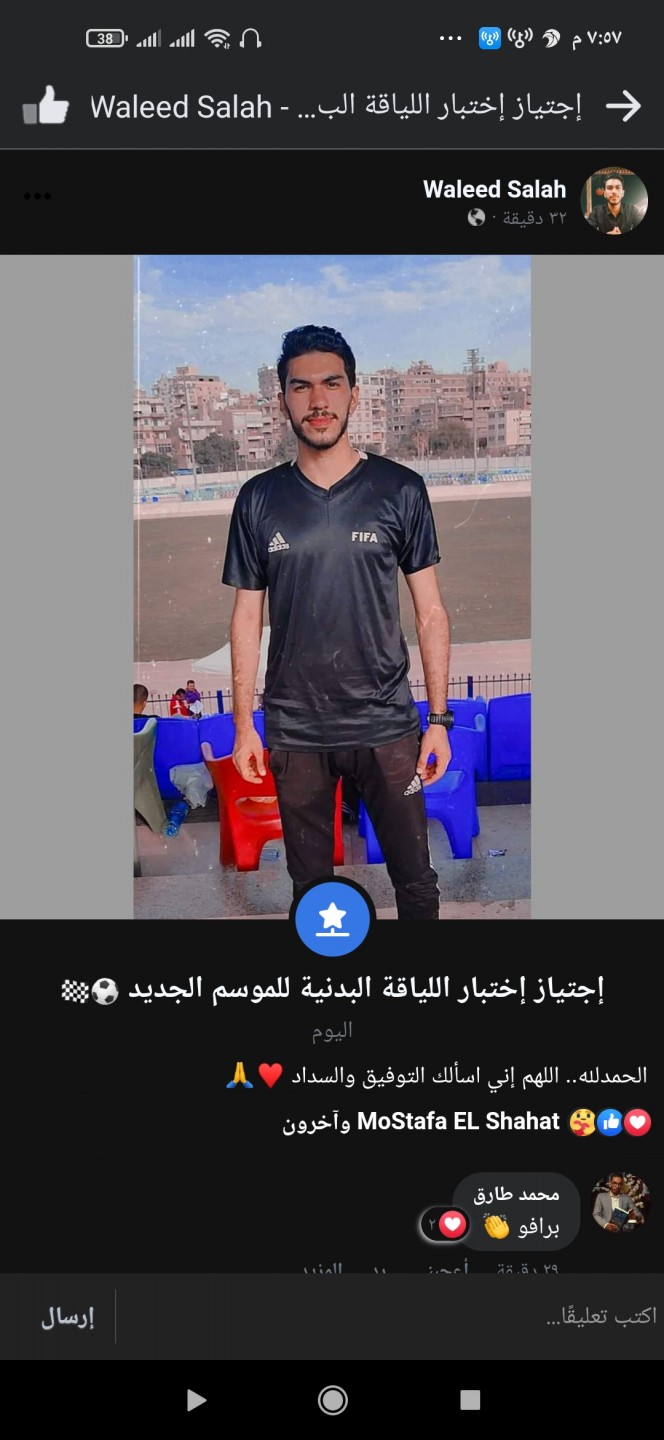Tap the back arrow in the header

[623, 106]
